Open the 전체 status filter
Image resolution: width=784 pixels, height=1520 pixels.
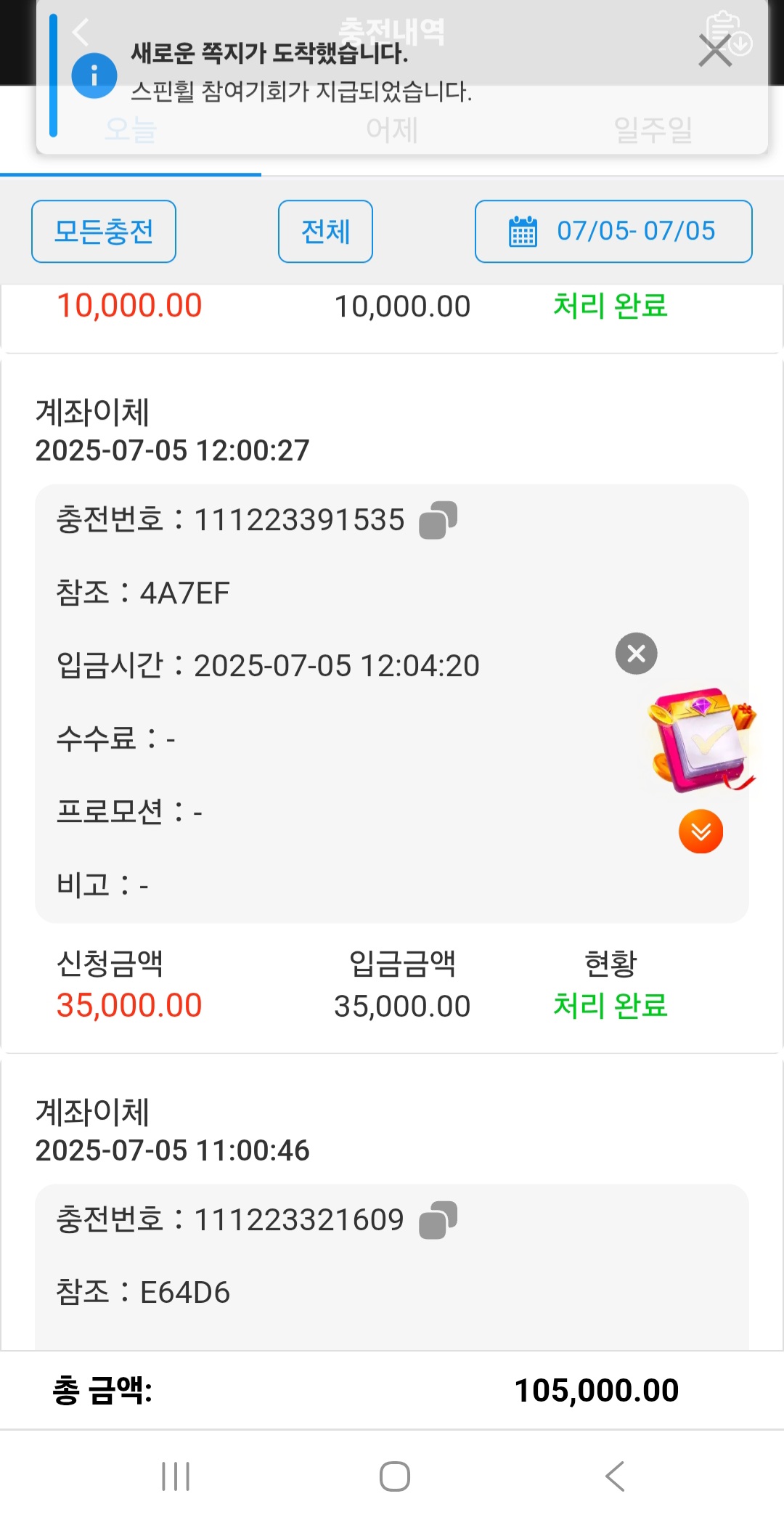click(x=325, y=232)
